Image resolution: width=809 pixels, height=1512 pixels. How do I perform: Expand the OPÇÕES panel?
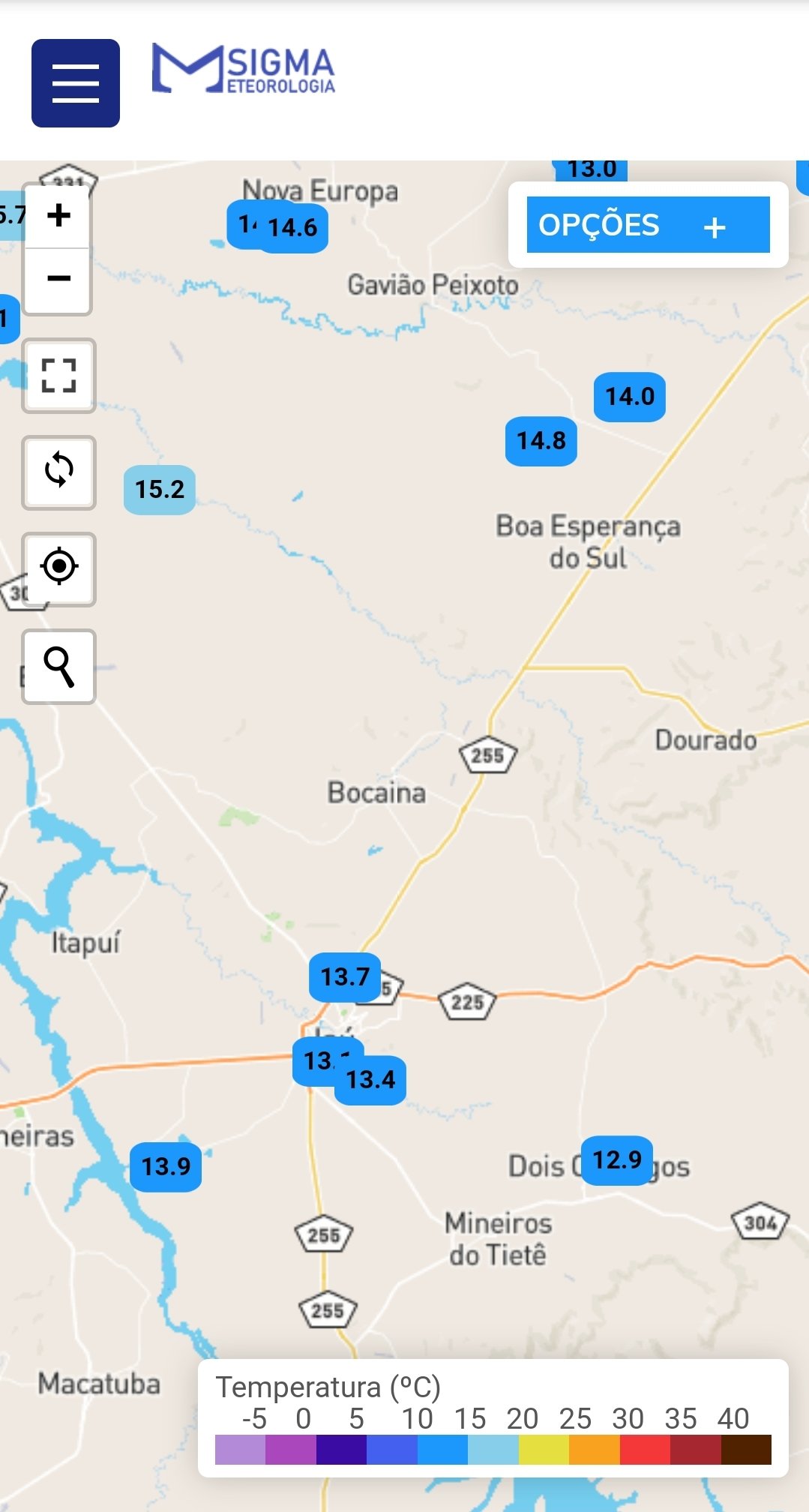tap(649, 225)
